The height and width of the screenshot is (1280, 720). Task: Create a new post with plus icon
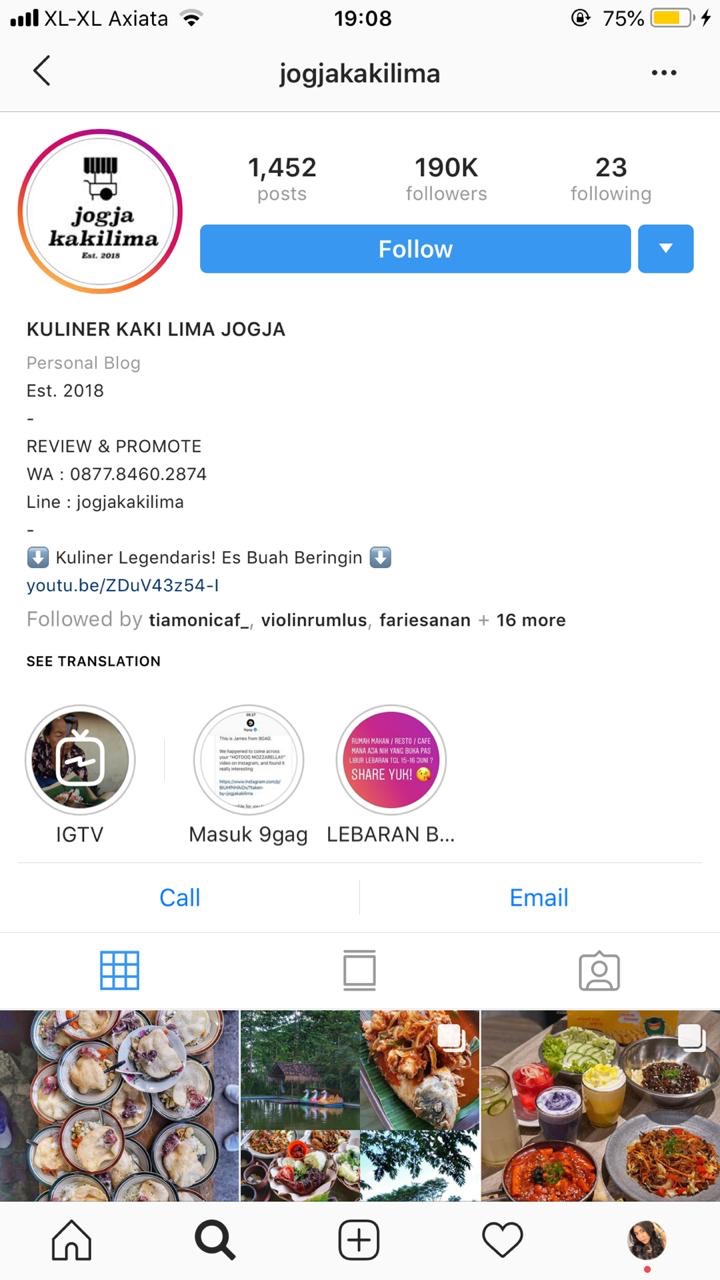[359, 1241]
